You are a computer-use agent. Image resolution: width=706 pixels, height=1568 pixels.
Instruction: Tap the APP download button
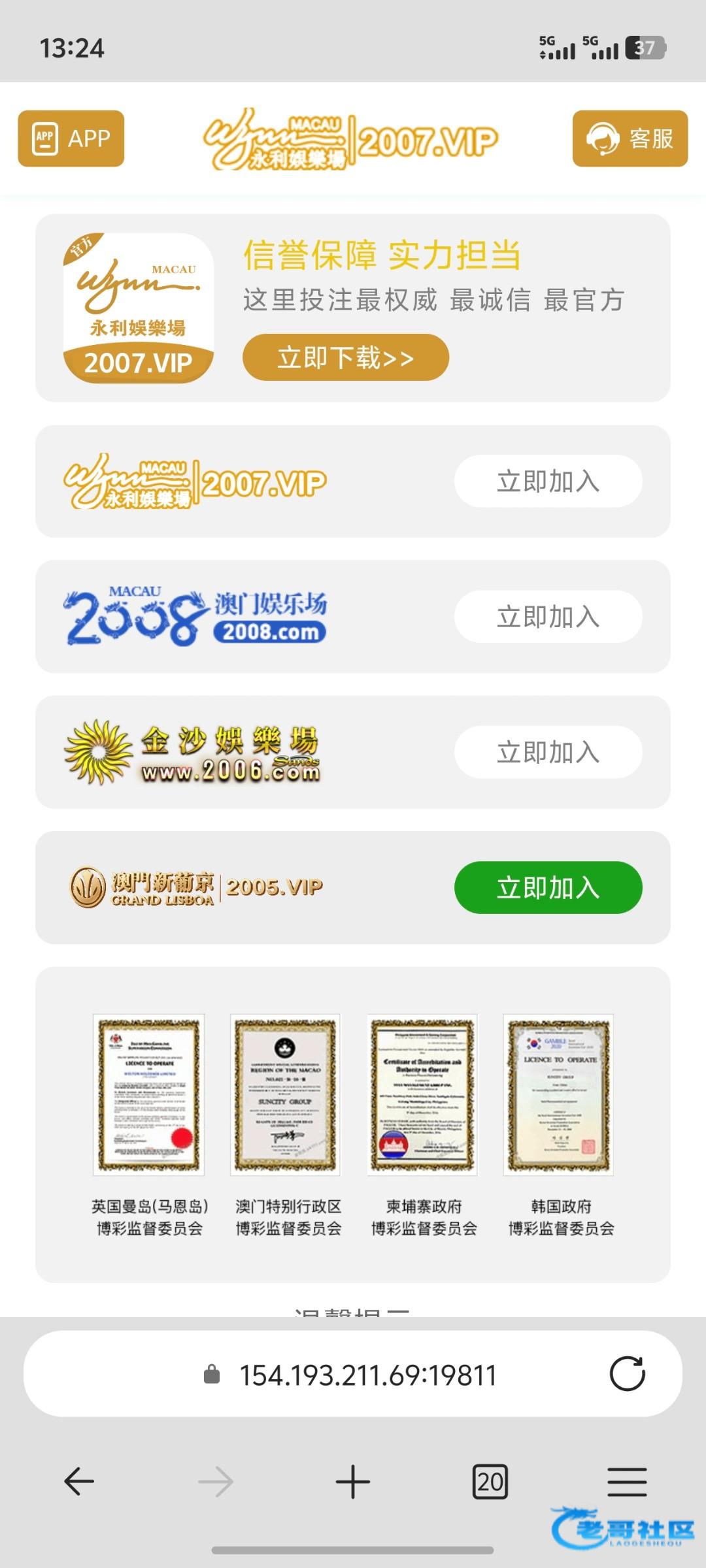[x=71, y=139]
